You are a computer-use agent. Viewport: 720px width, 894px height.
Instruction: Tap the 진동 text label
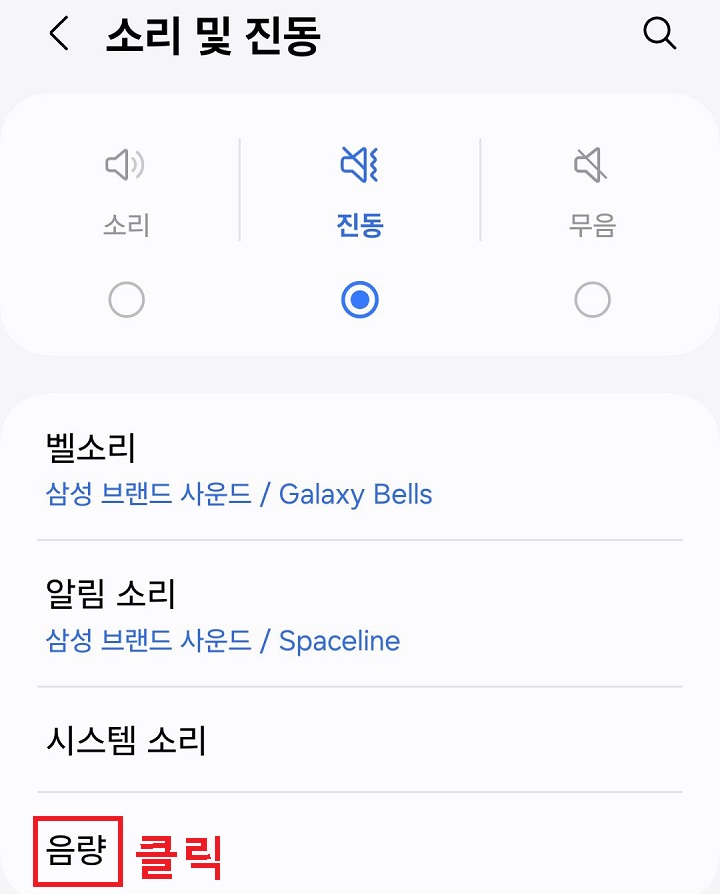point(359,225)
